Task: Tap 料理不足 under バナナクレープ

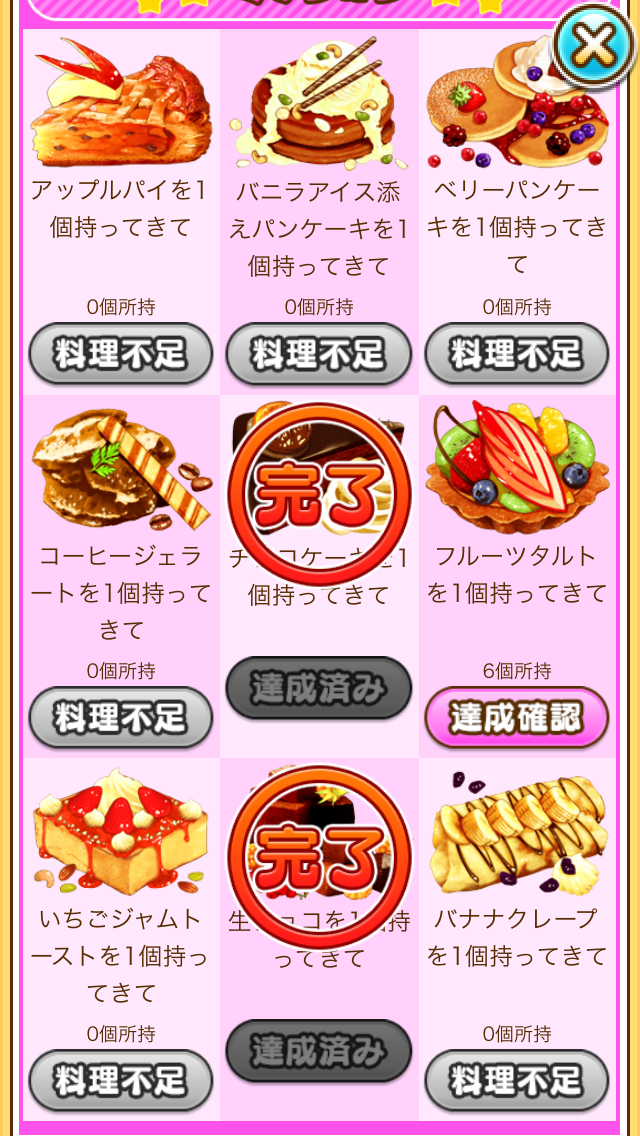Action: pyautogui.click(x=517, y=1080)
